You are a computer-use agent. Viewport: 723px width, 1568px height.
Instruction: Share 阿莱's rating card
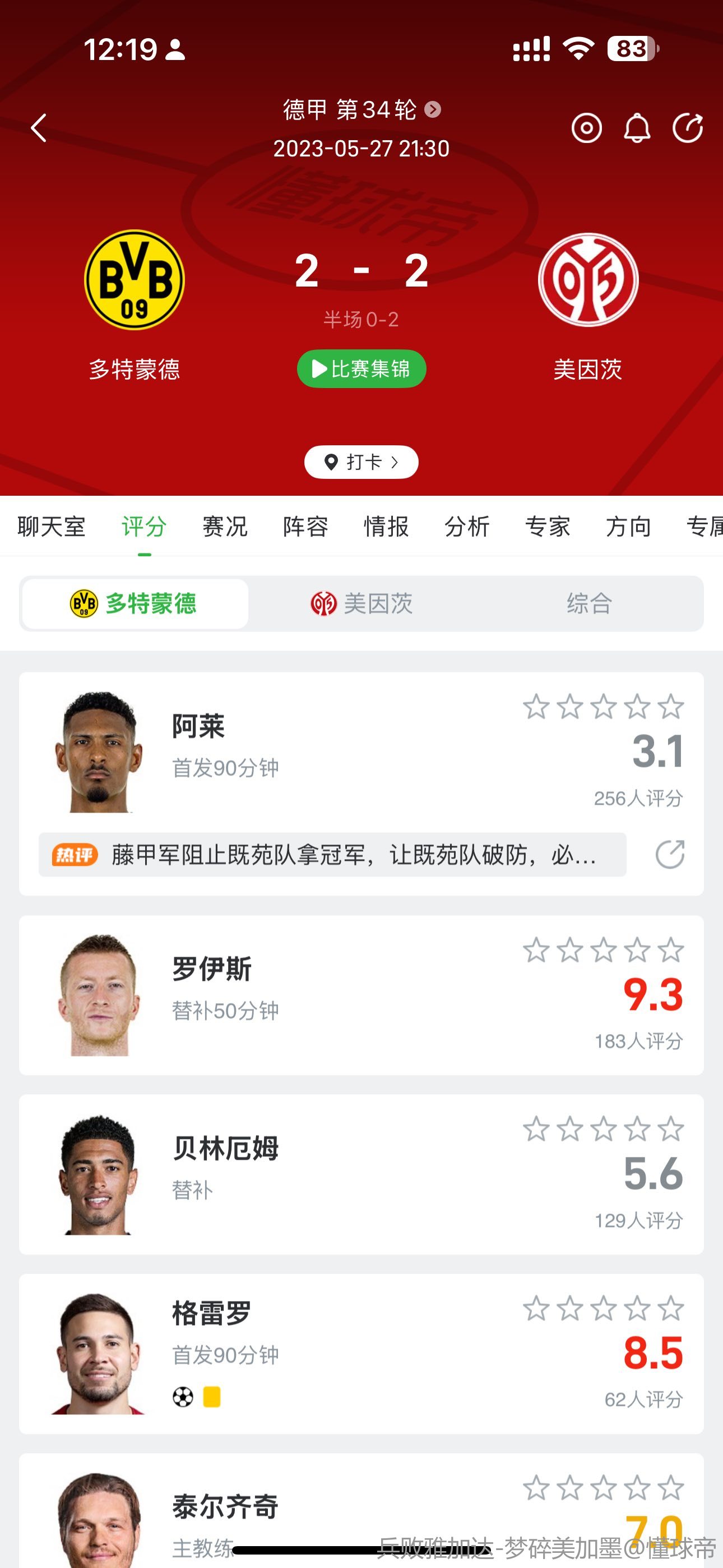coord(669,855)
